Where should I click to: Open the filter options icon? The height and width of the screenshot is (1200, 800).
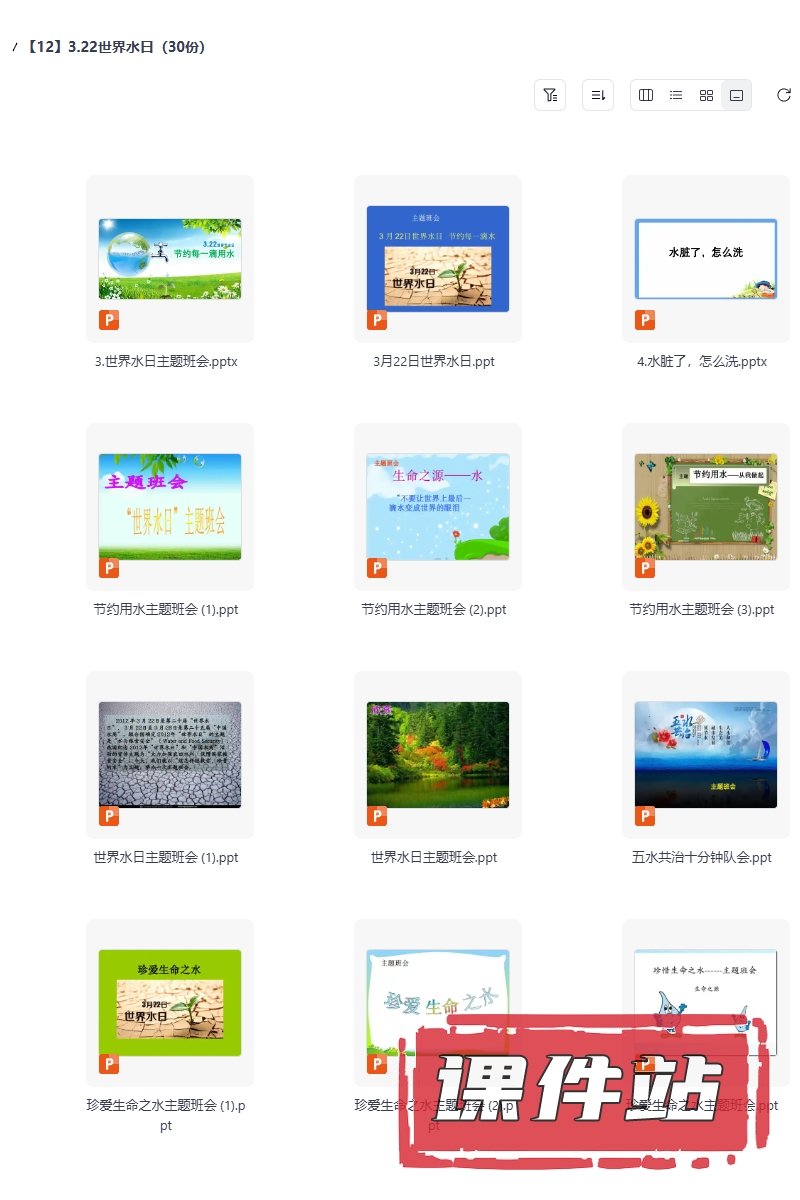[x=550, y=95]
